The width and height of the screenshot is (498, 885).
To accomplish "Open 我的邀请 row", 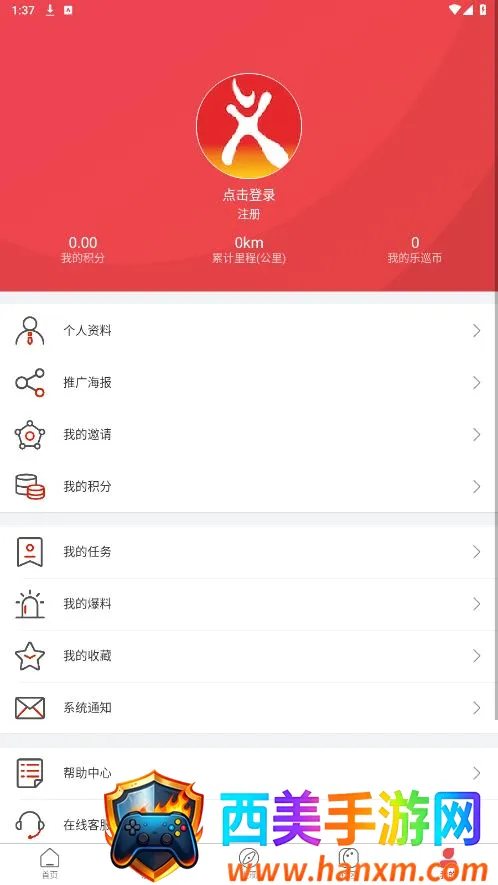I will 249,435.
